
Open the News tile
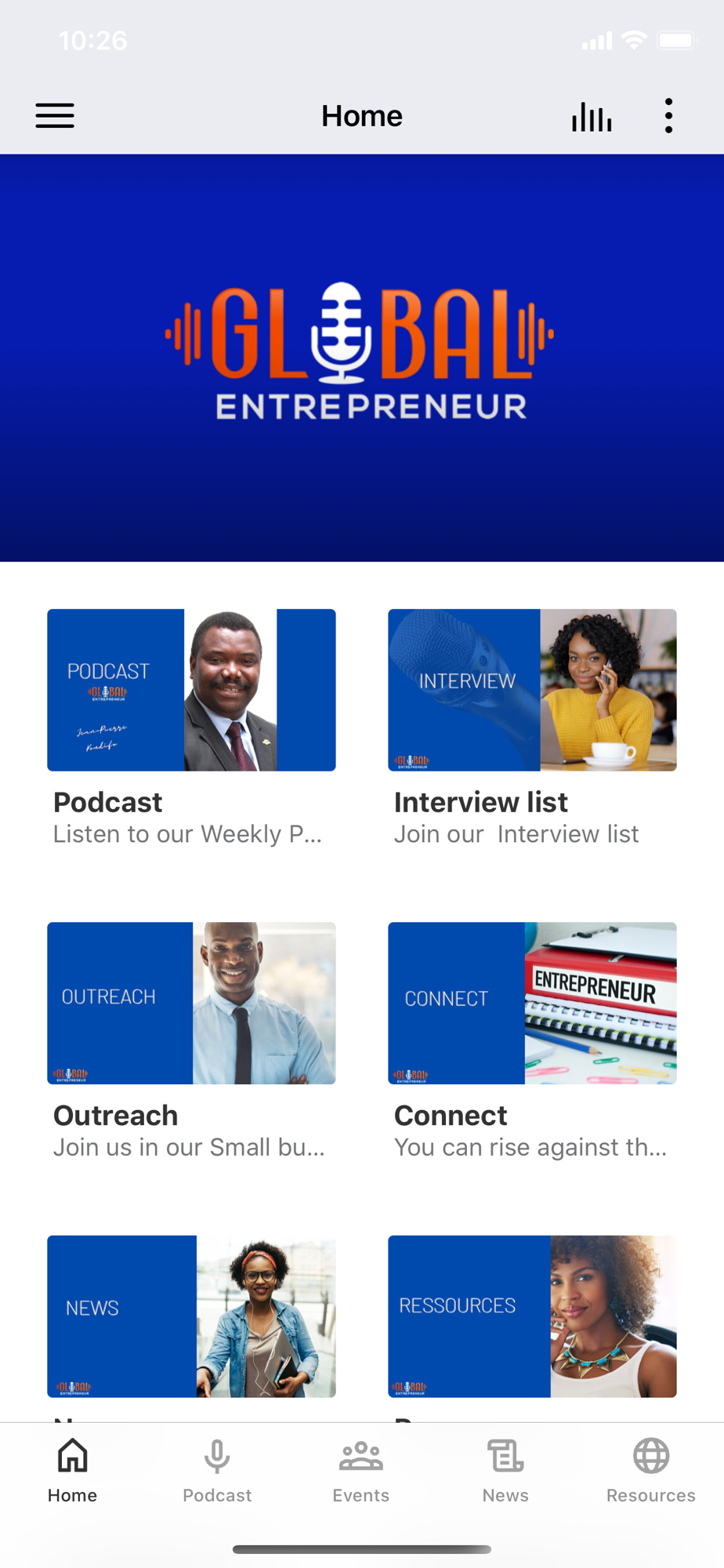coord(191,1316)
